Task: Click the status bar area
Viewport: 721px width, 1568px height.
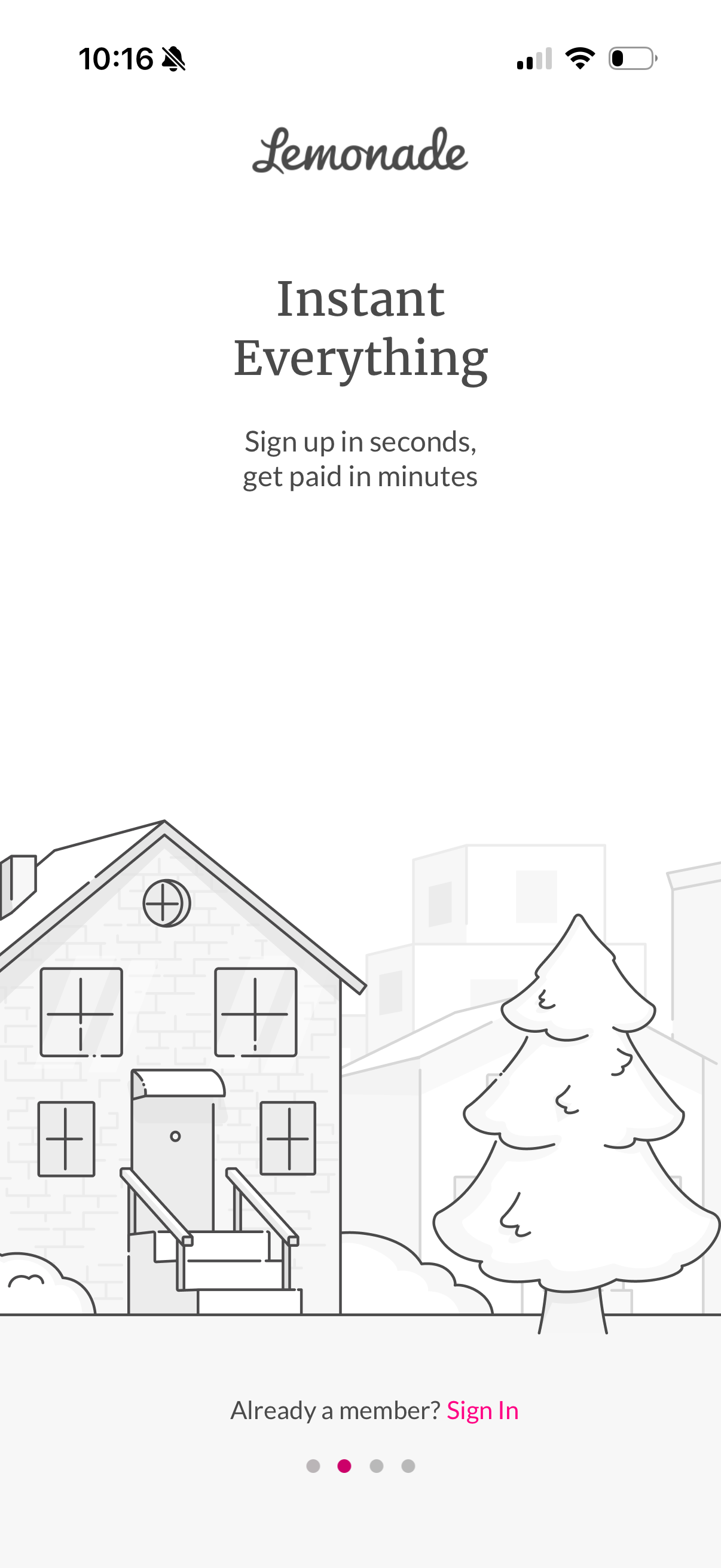Action: (x=360, y=59)
